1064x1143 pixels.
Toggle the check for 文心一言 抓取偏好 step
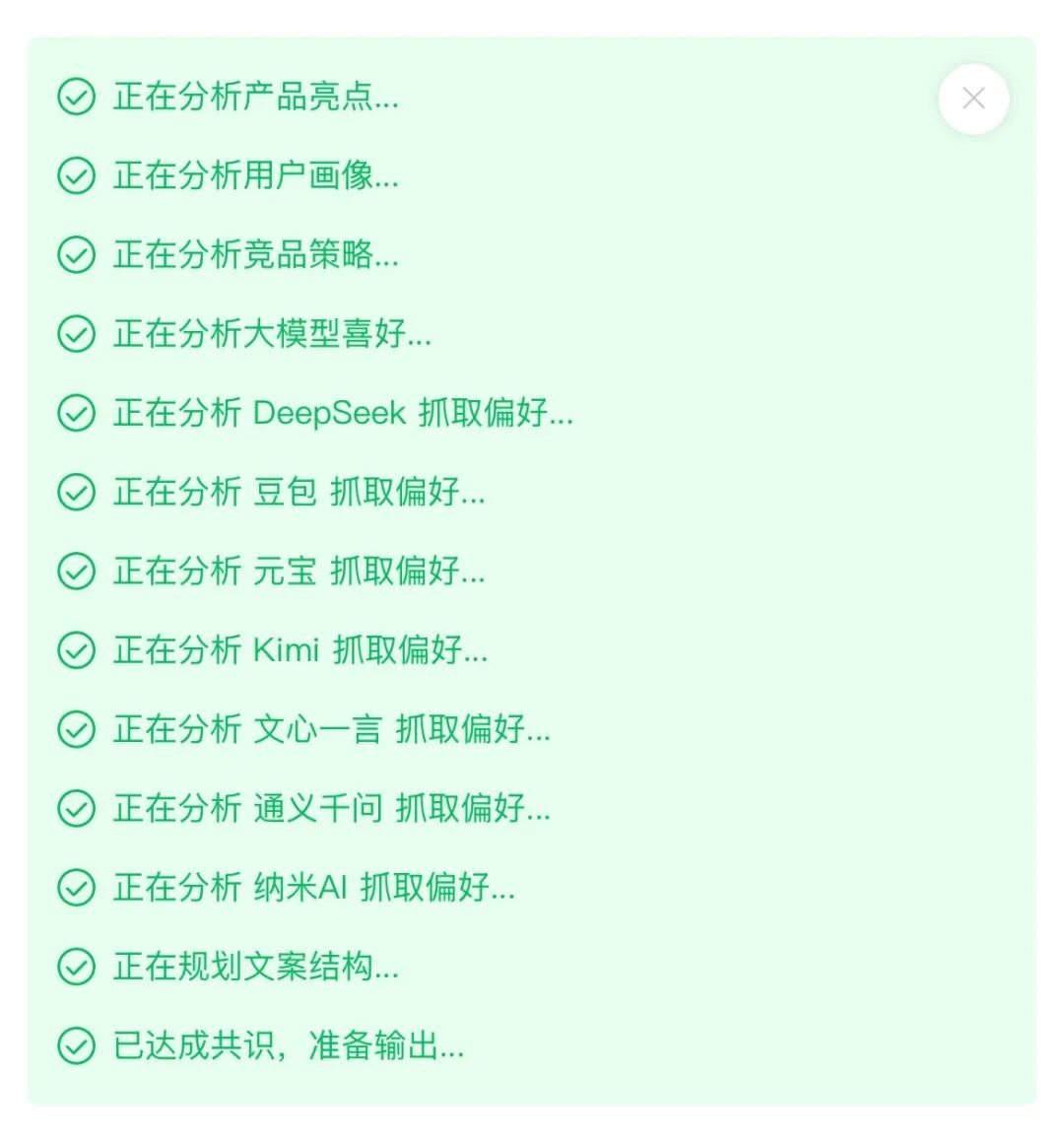pyautogui.click(x=77, y=730)
